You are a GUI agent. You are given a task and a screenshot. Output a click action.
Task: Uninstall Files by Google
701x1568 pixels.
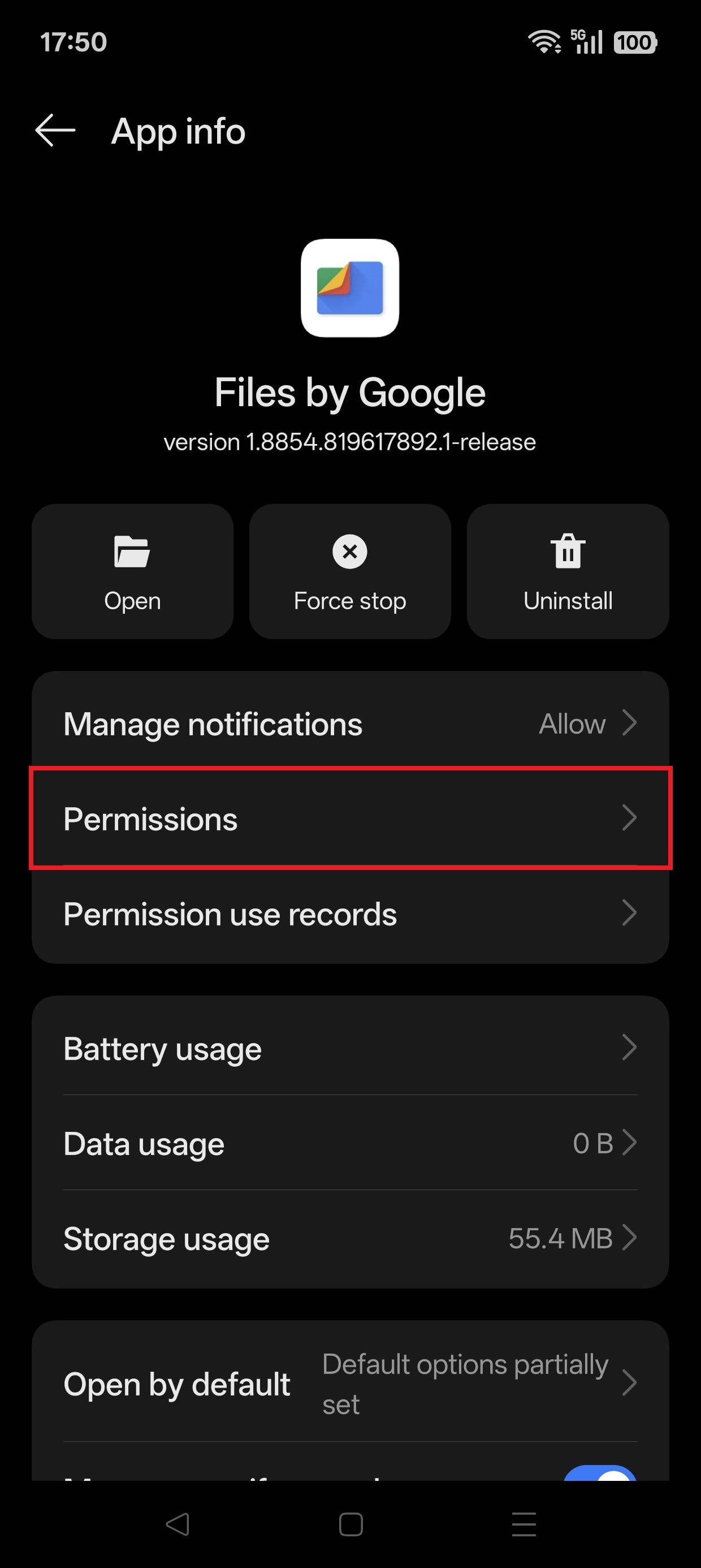[x=568, y=571]
